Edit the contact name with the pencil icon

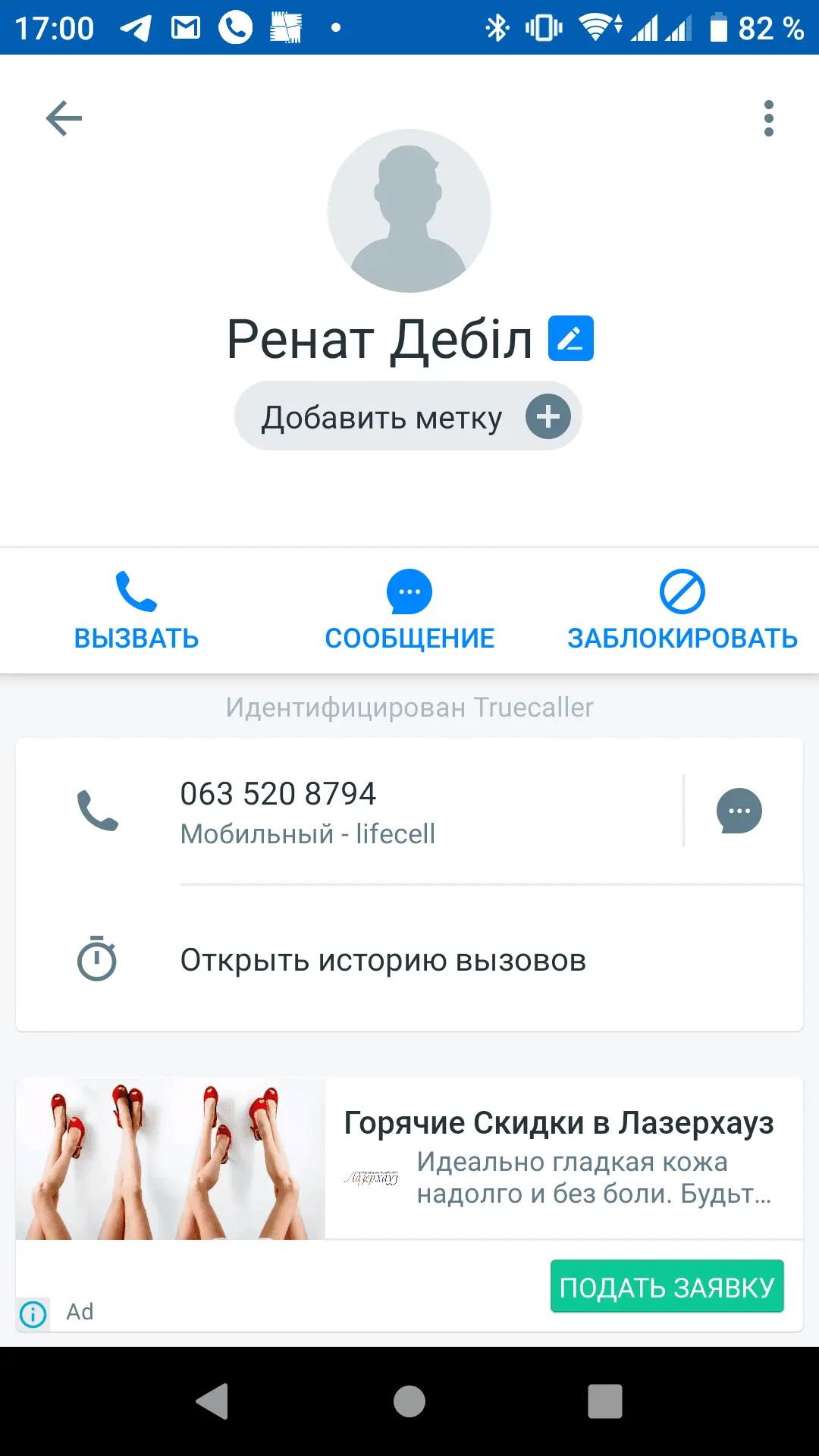[x=571, y=338]
